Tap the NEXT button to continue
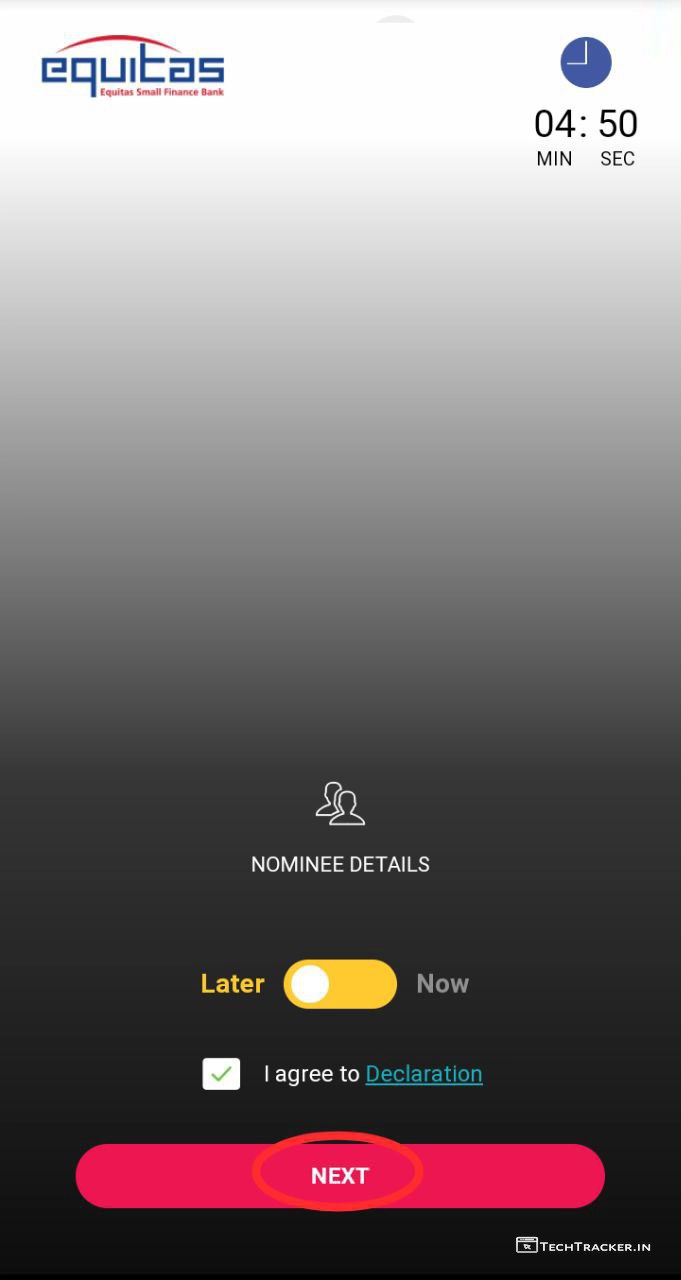The height and width of the screenshot is (1280, 681). [x=340, y=1176]
